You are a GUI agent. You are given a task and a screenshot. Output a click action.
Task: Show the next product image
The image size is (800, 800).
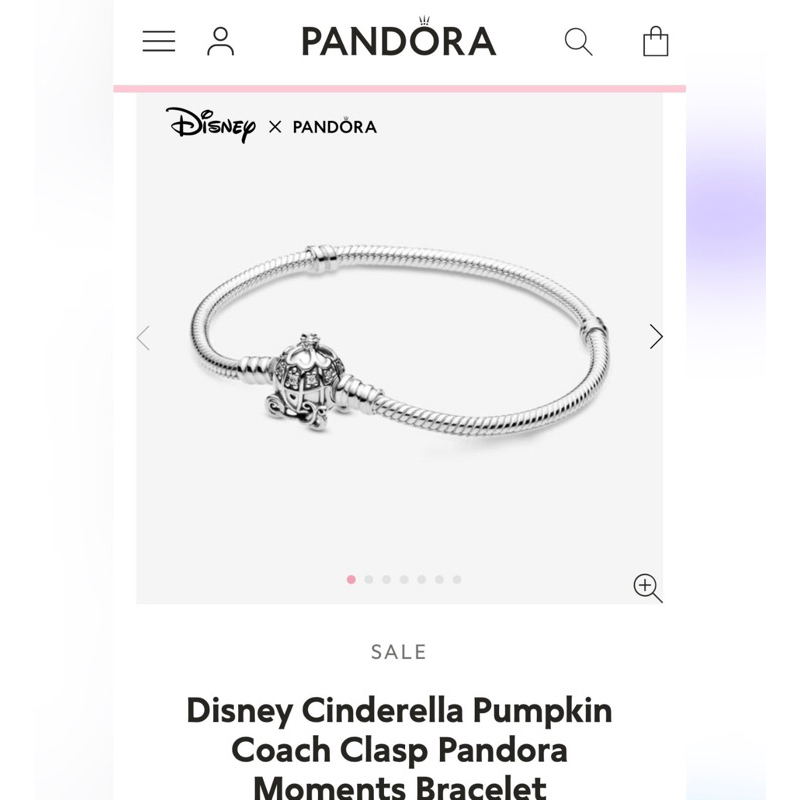click(656, 337)
